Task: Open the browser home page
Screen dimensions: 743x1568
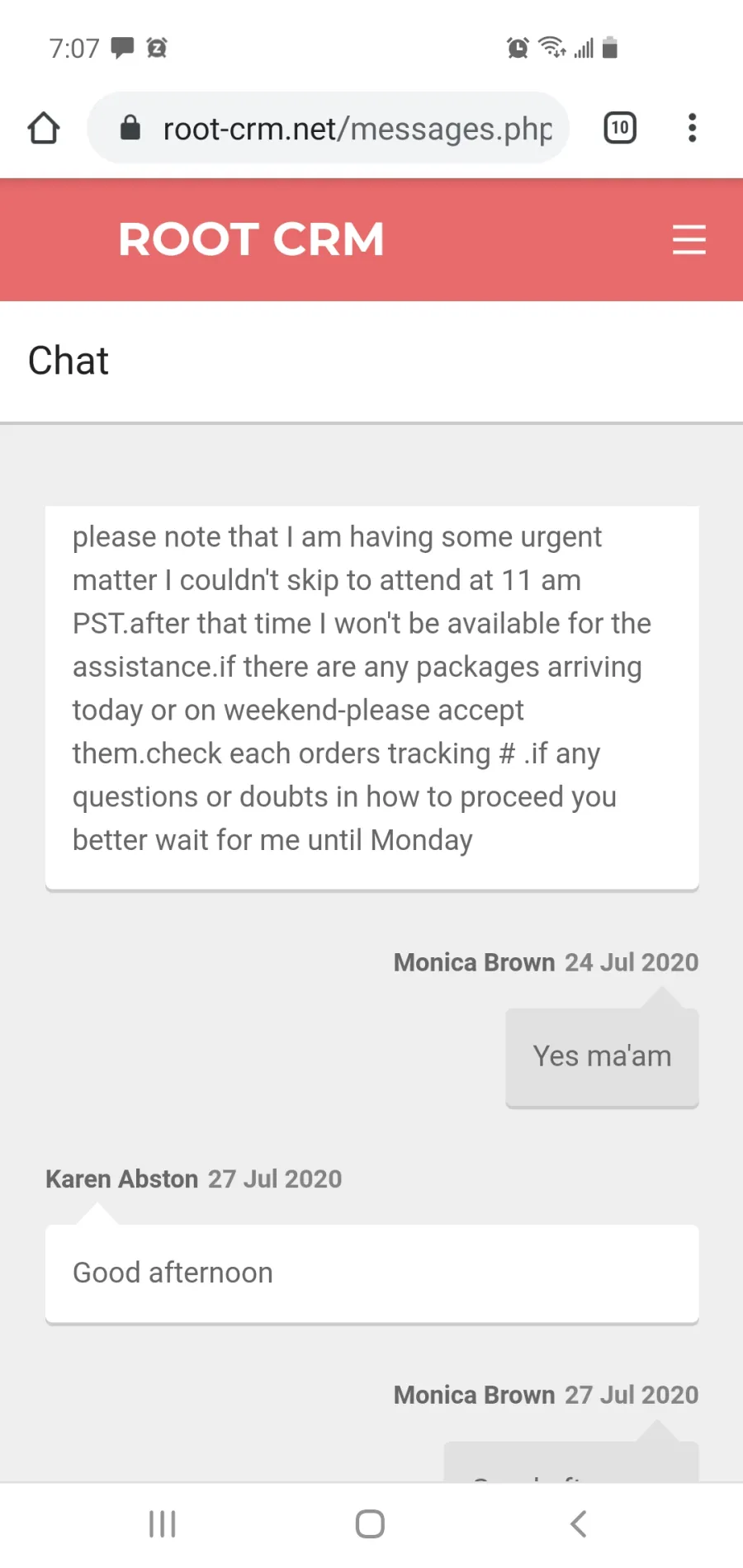Action: coord(44,128)
